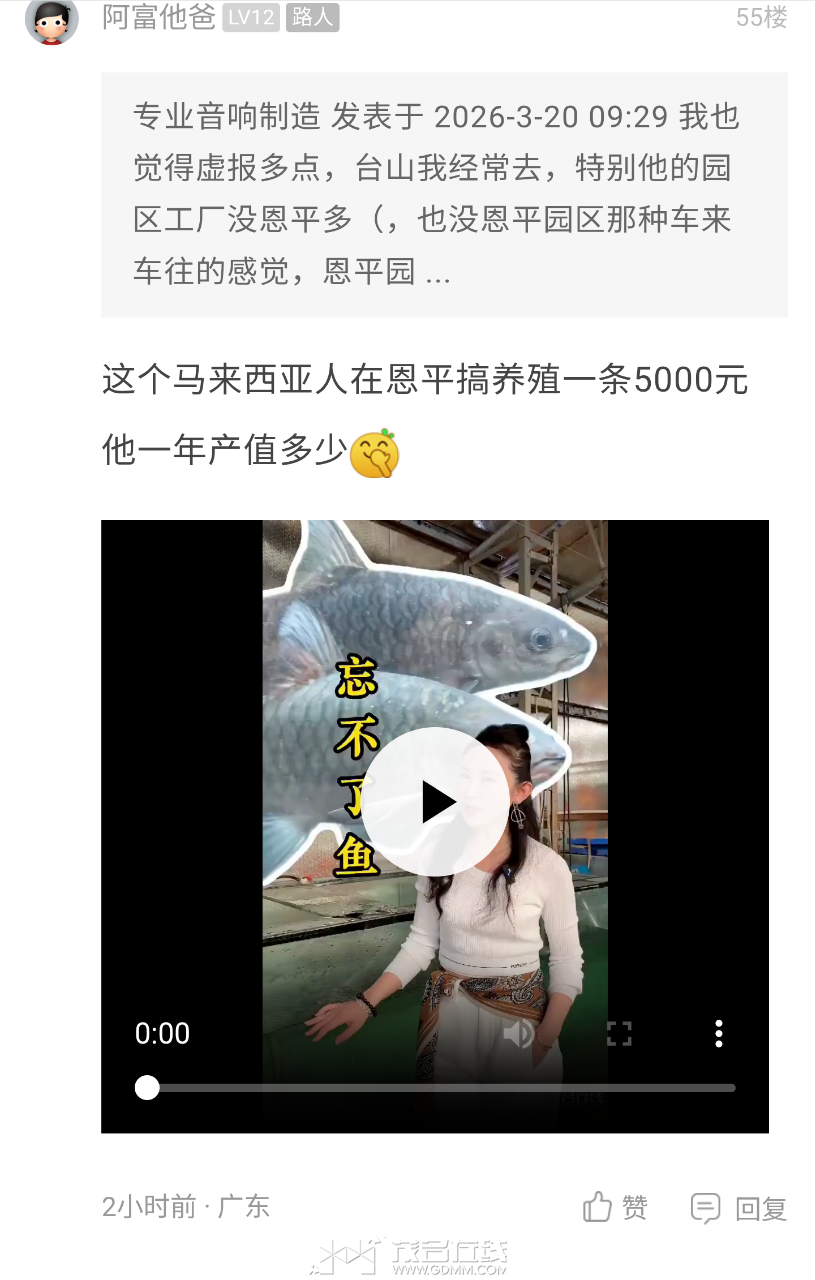The image size is (815, 1280).
Task: Mute the video sound
Action: point(519,1033)
